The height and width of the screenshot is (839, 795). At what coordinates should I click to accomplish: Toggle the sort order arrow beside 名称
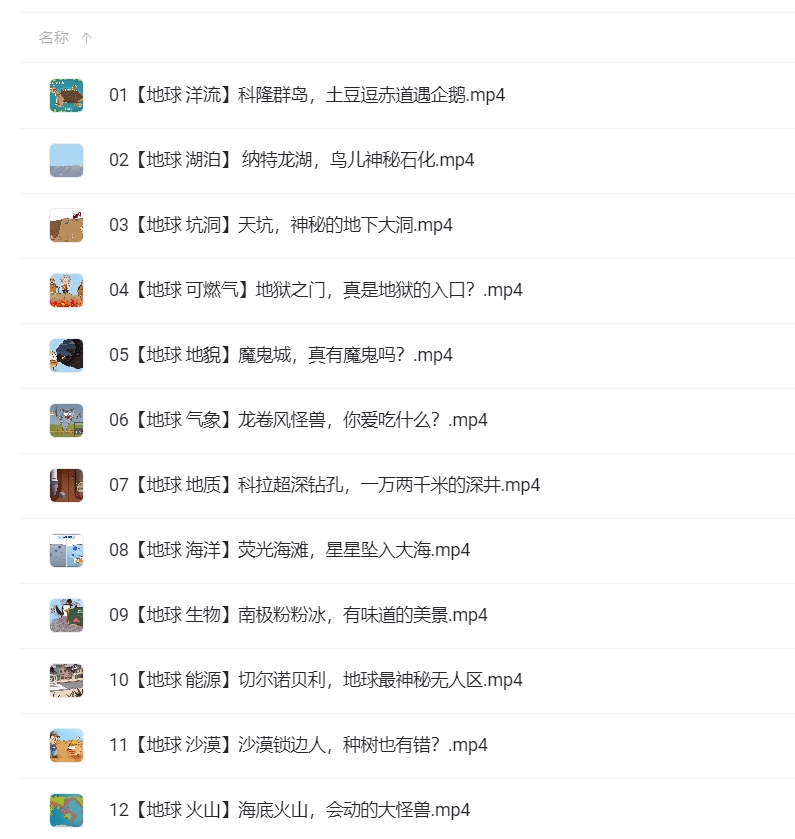(87, 37)
